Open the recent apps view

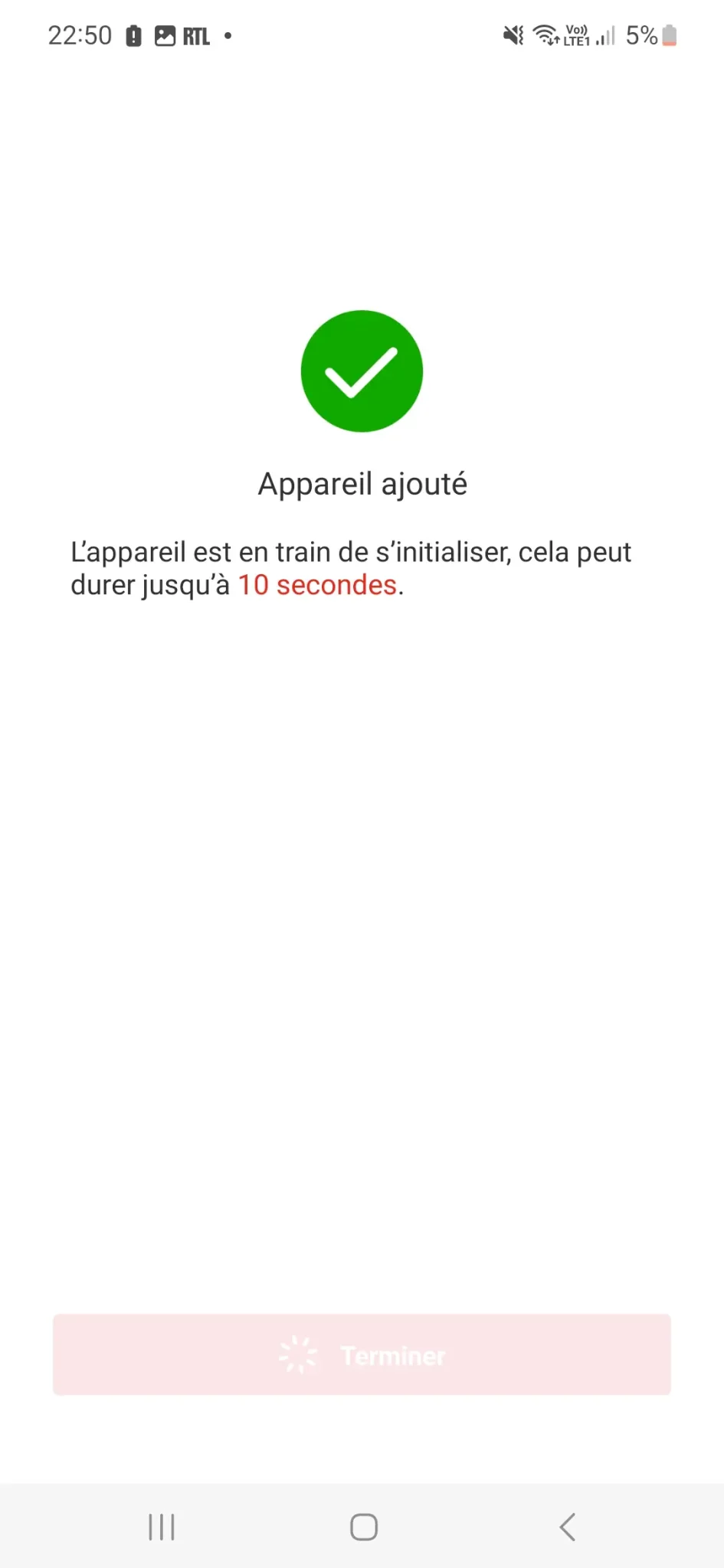(x=162, y=1527)
